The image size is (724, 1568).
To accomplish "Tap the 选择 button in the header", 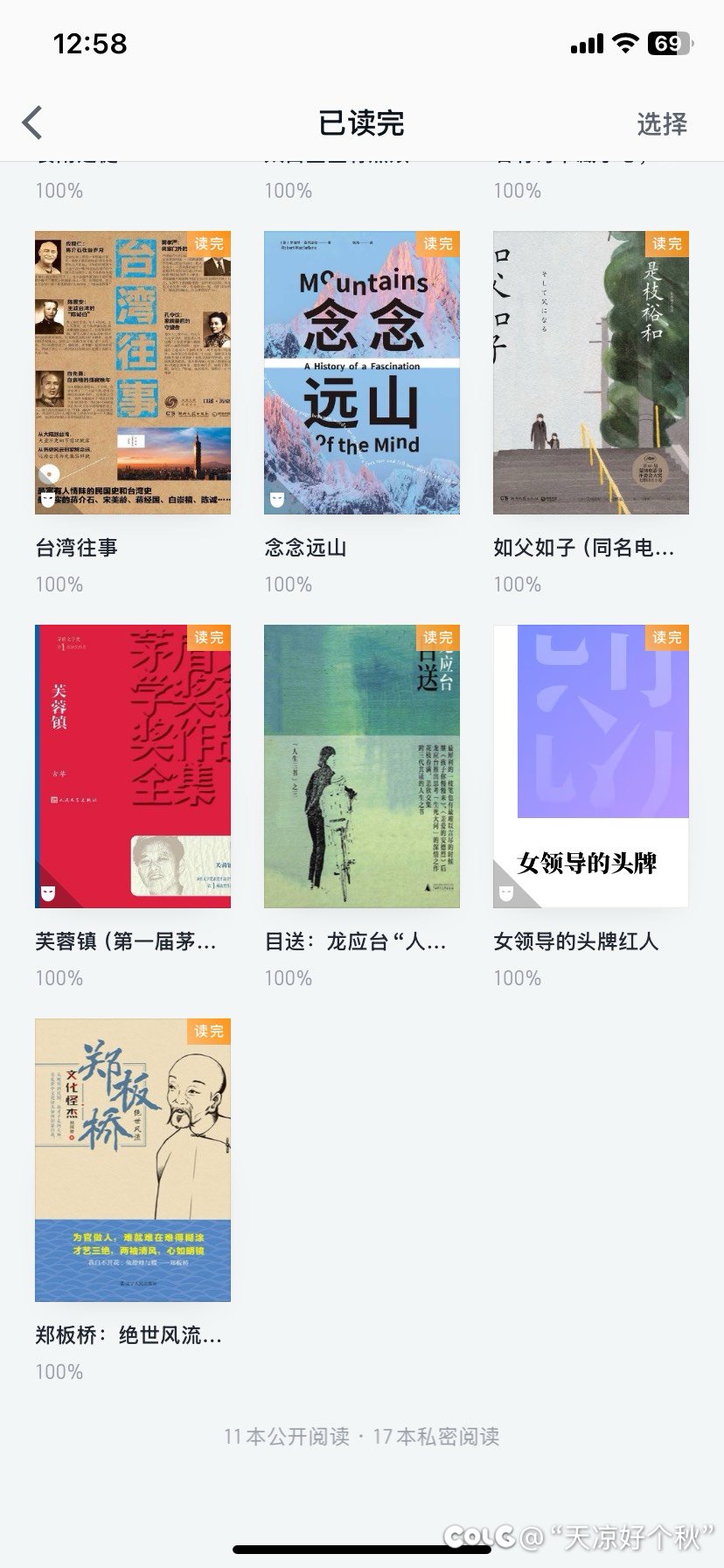I will coord(661,124).
